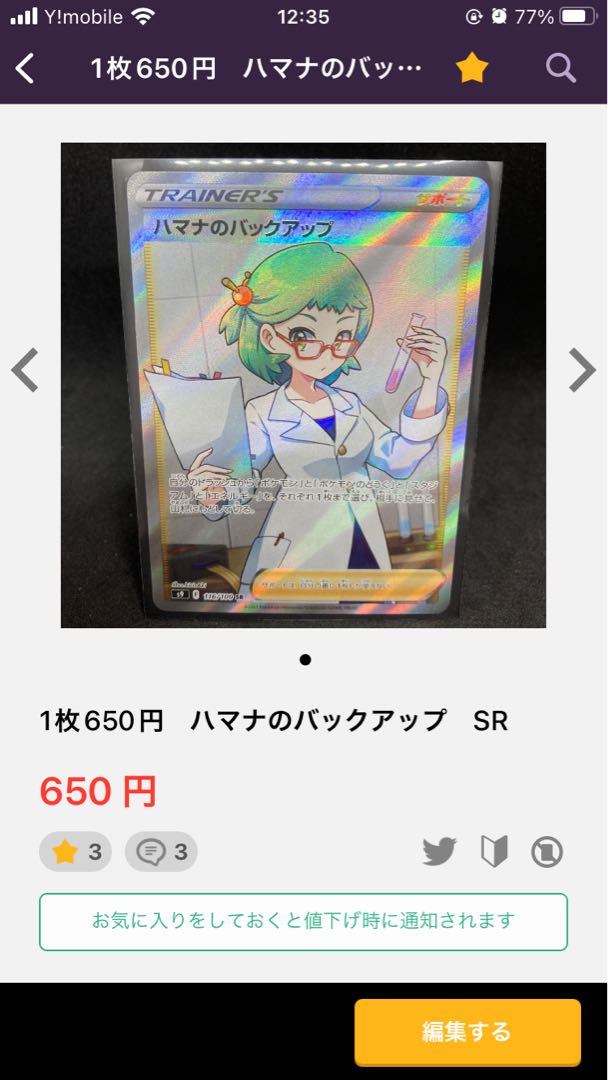This screenshot has width=608, height=1080.
Task: Go back with the top-left arrow
Action: click(x=26, y=69)
